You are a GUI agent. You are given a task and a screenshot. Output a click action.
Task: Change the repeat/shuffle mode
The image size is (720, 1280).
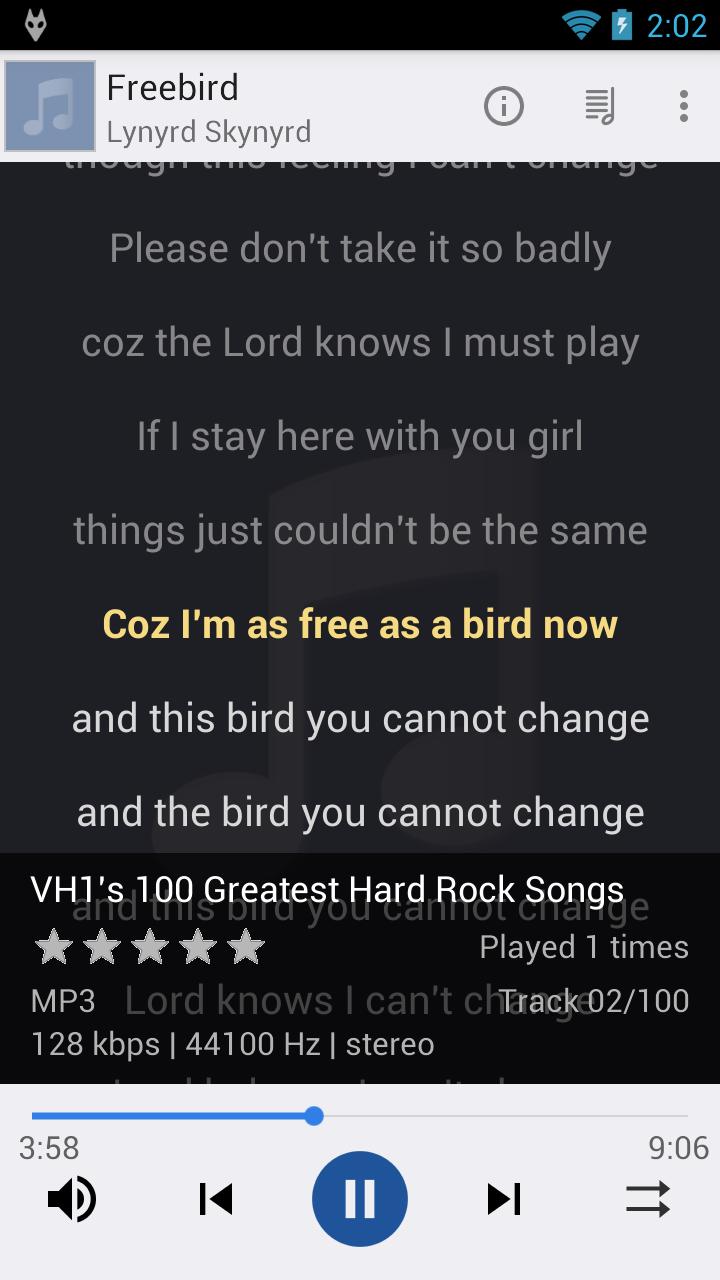pos(648,1198)
